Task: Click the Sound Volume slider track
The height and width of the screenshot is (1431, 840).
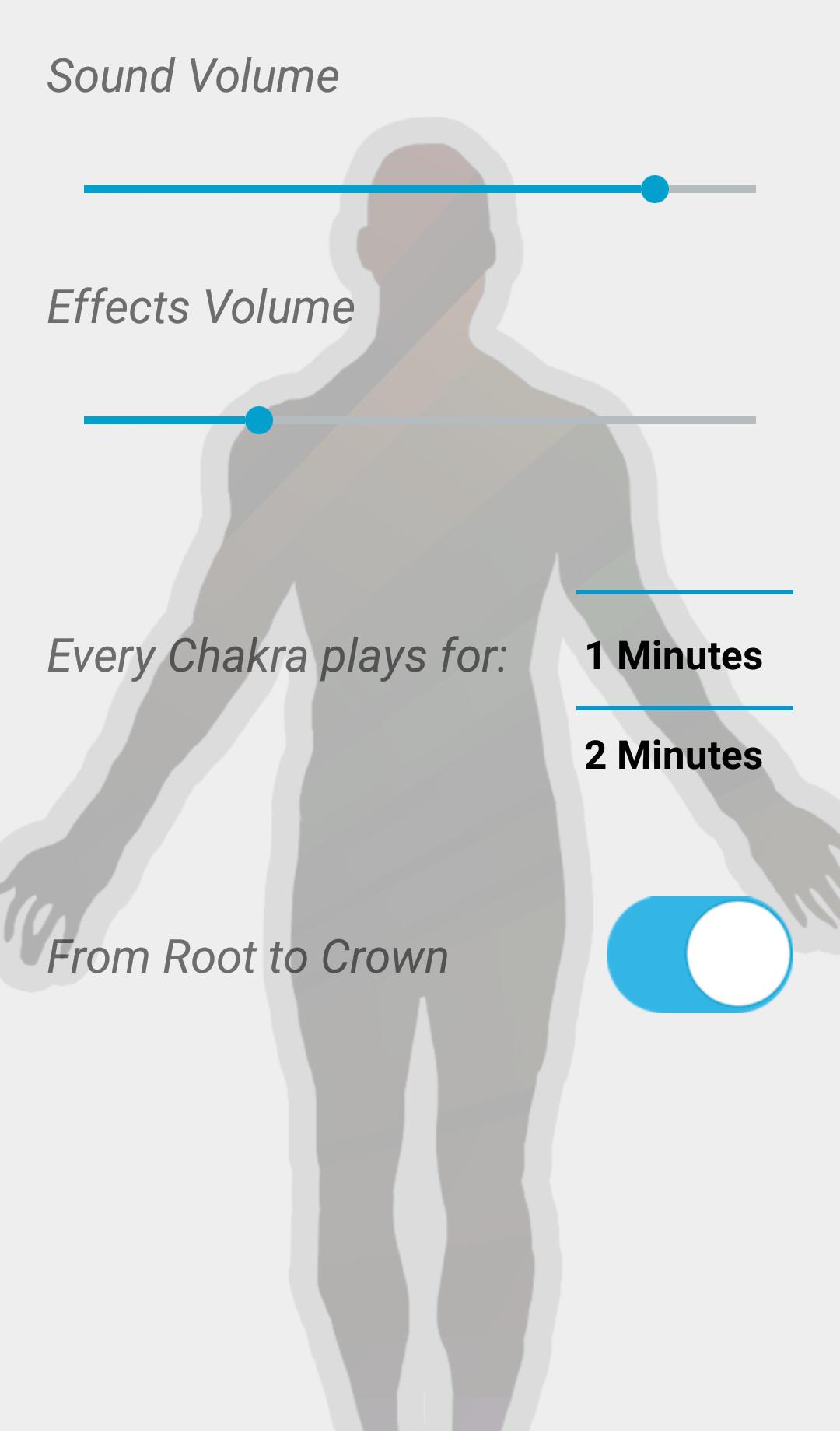Action: (420, 188)
